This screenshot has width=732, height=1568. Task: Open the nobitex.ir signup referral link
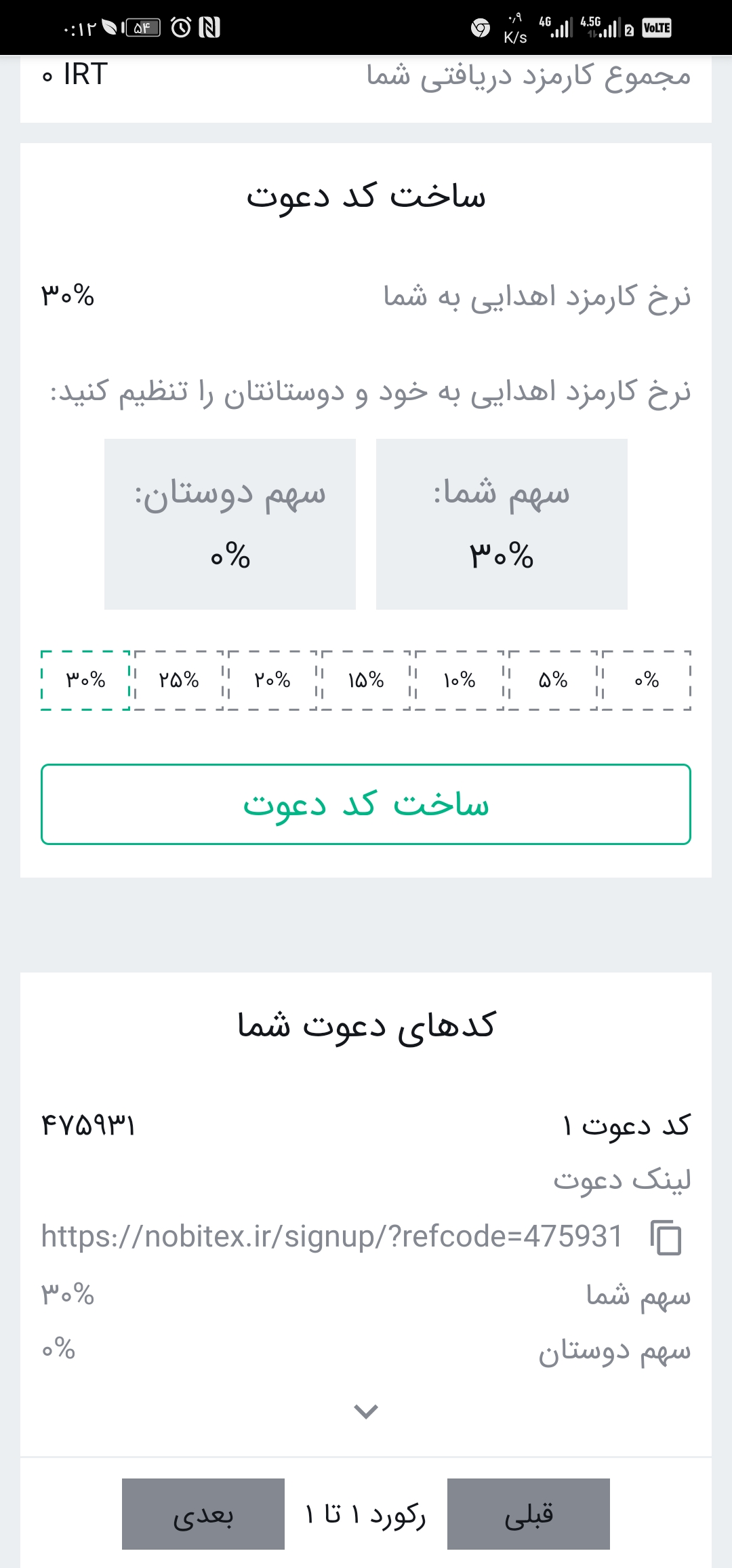(x=332, y=1236)
